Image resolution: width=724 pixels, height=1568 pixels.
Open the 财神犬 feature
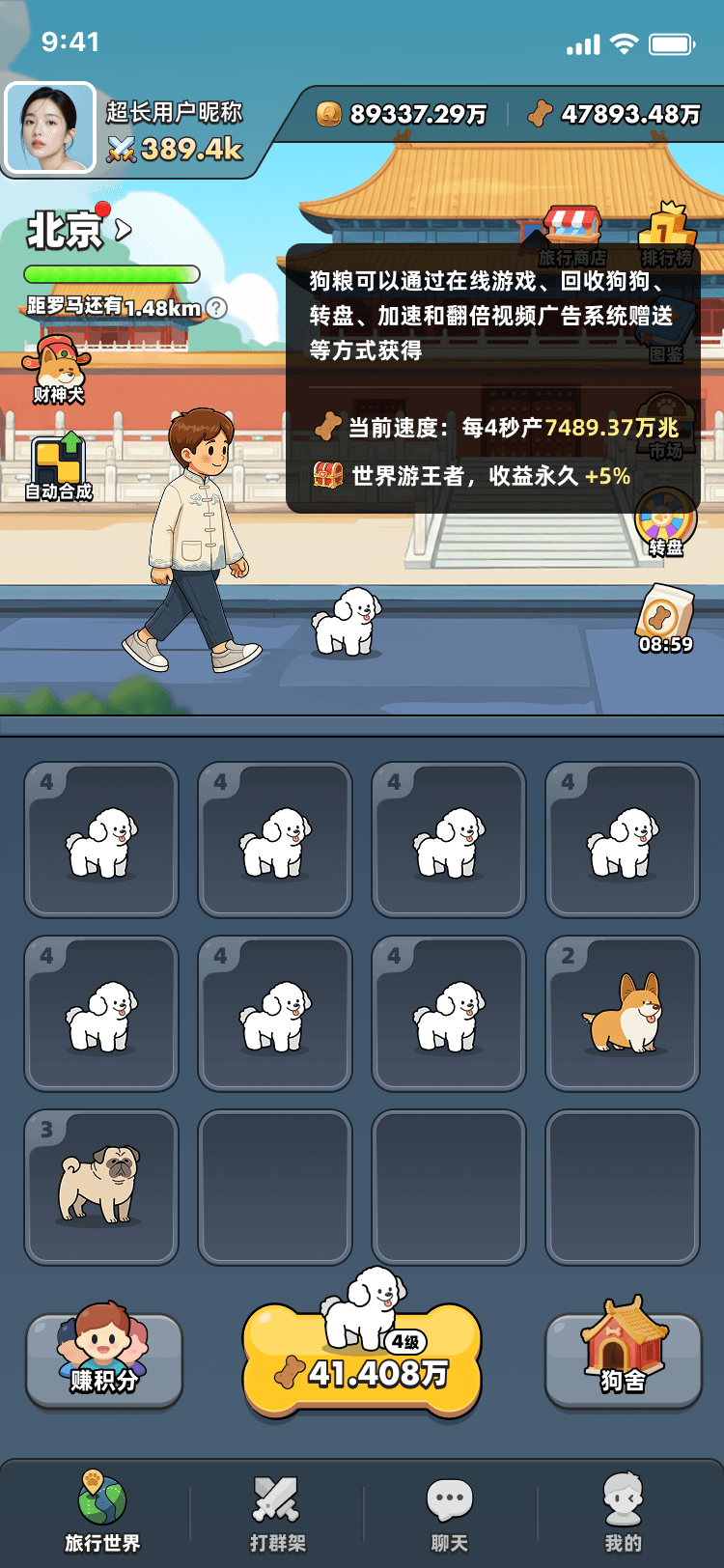pyautogui.click(x=58, y=370)
